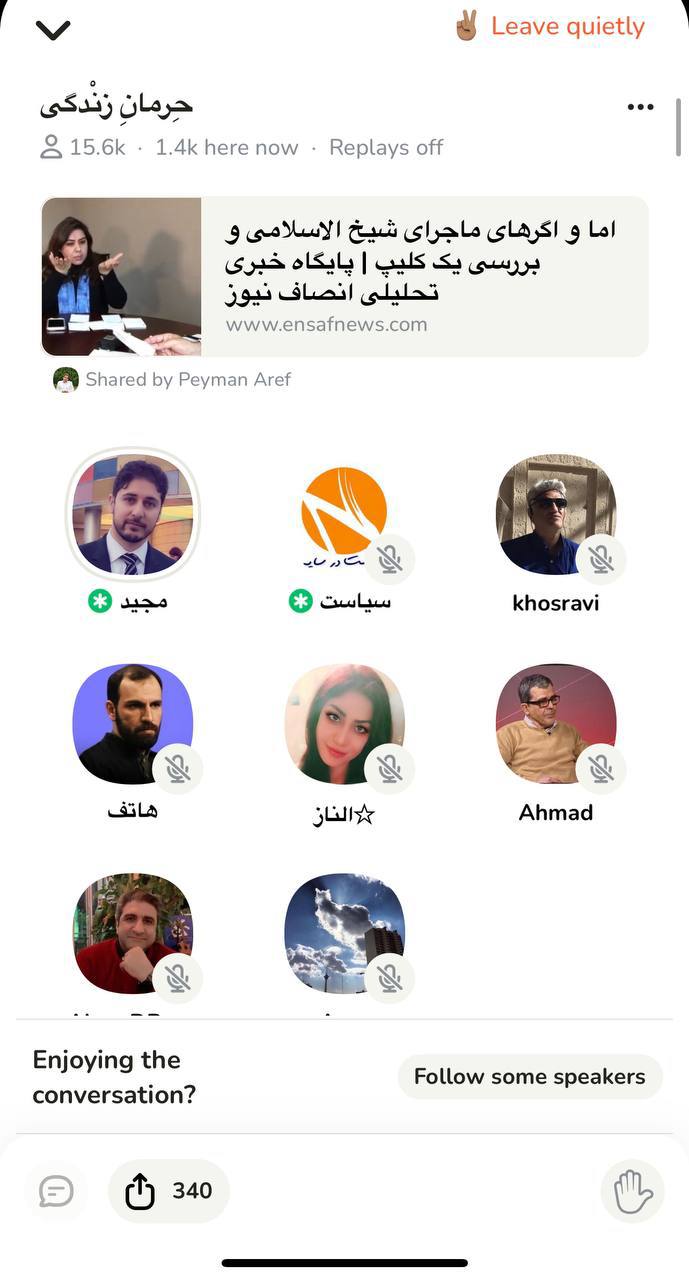Raise your hand to speak
Image resolution: width=689 pixels, height=1280 pixels.
coord(633,1191)
